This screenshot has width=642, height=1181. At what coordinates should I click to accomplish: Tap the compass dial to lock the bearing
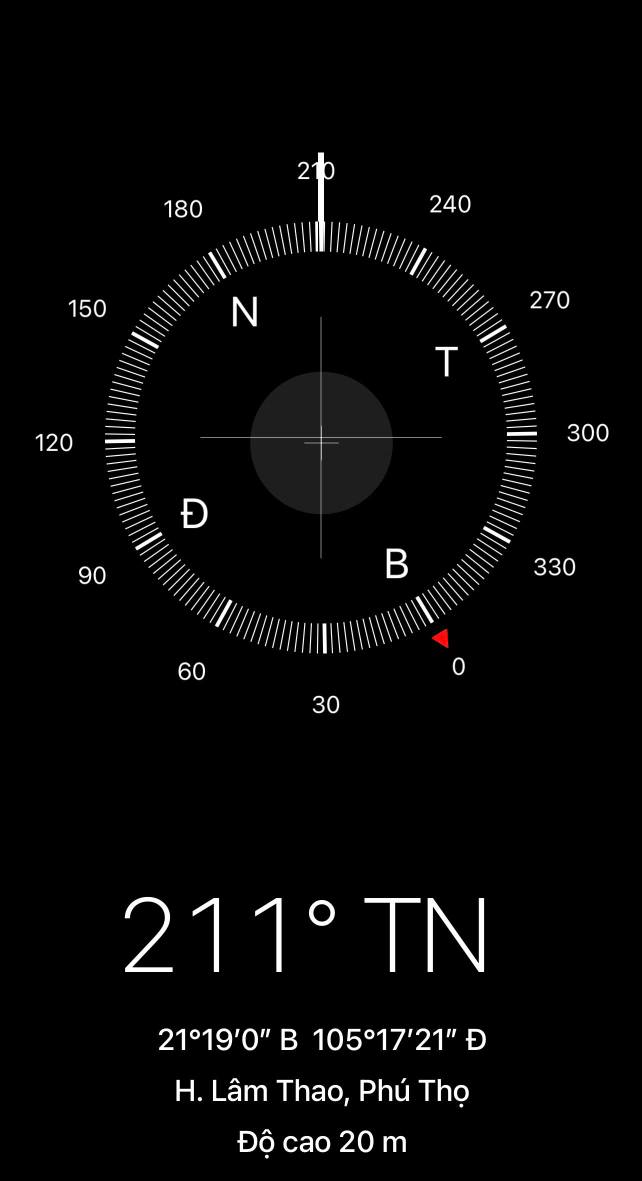click(321, 440)
